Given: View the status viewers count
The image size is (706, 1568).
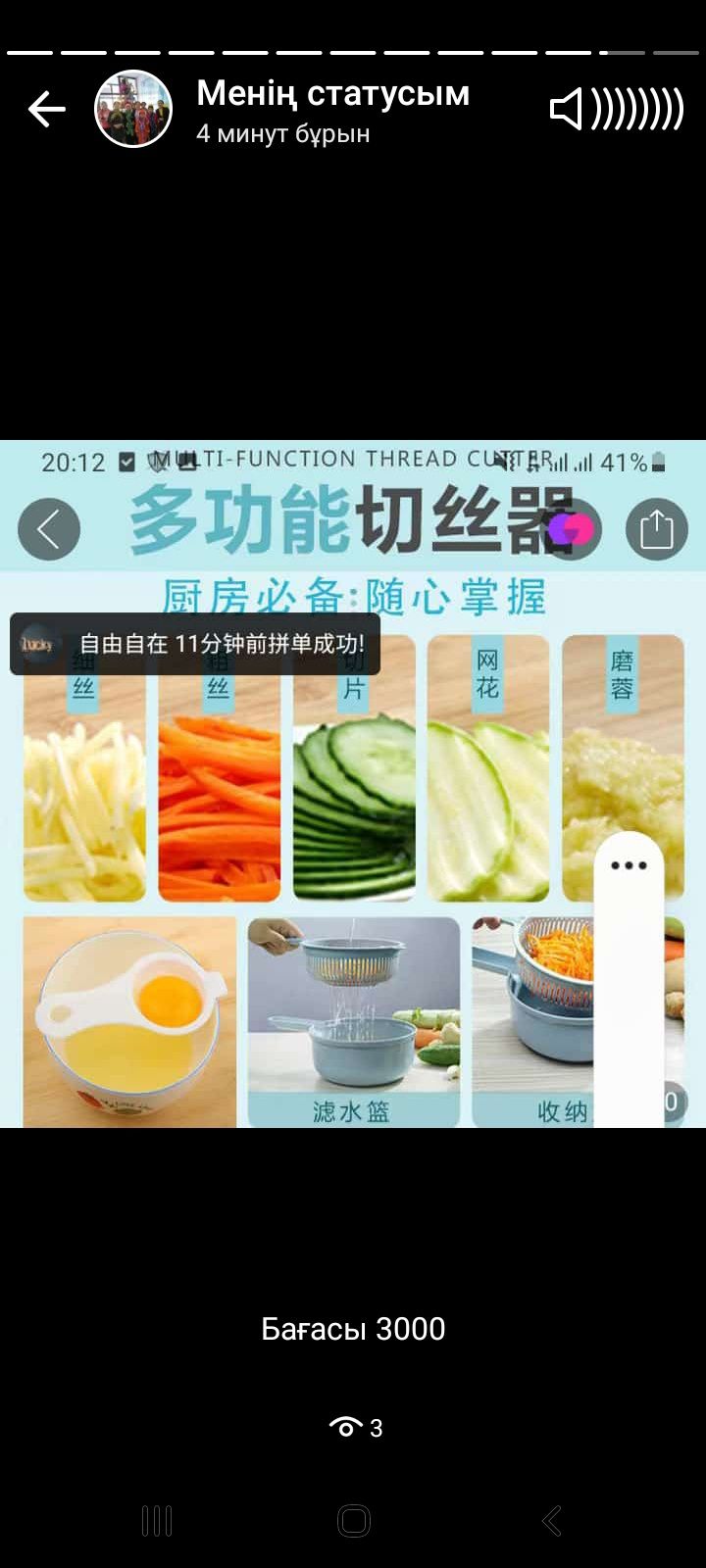Looking at the screenshot, I should point(354,1427).
